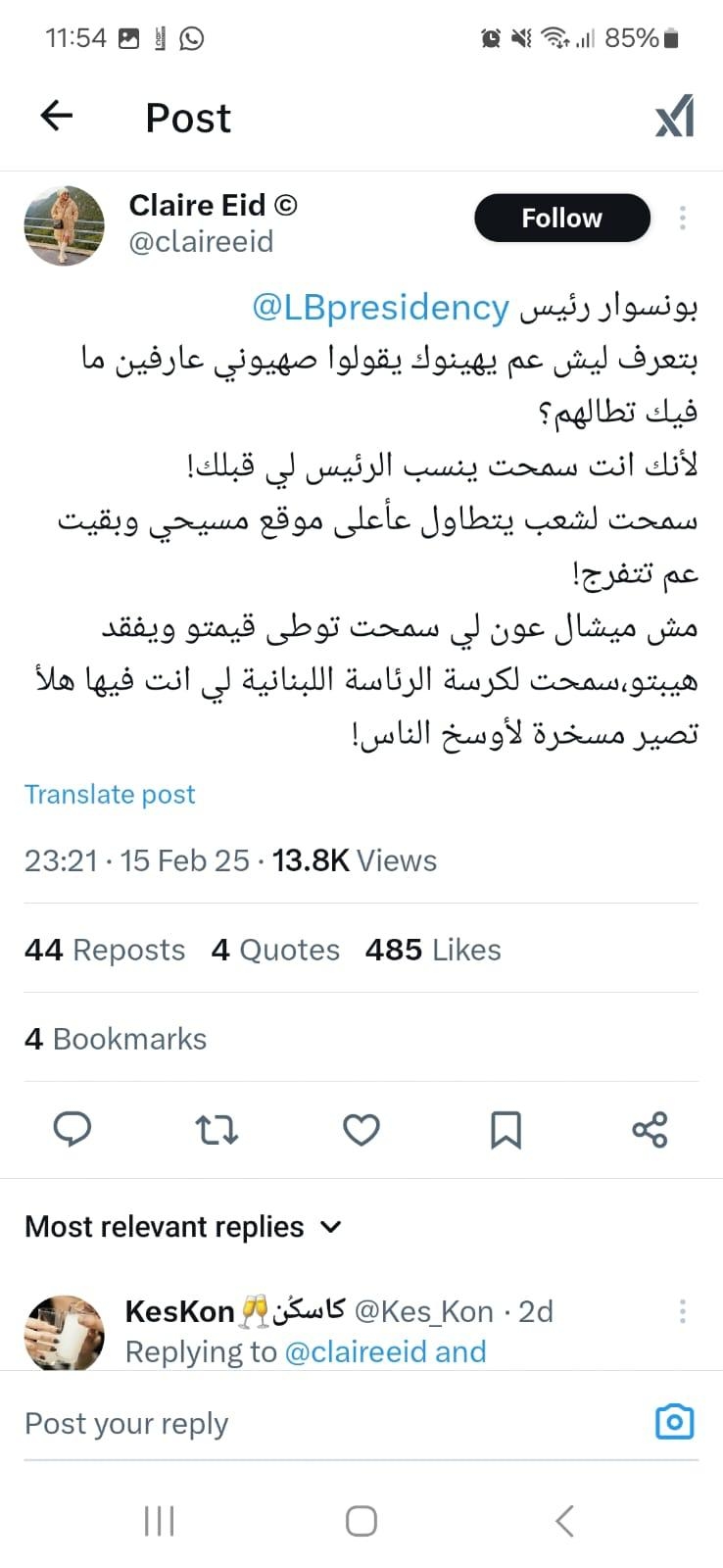Bookmark the post with the bookmark icon
The width and height of the screenshot is (723, 1568).
[x=506, y=1130]
